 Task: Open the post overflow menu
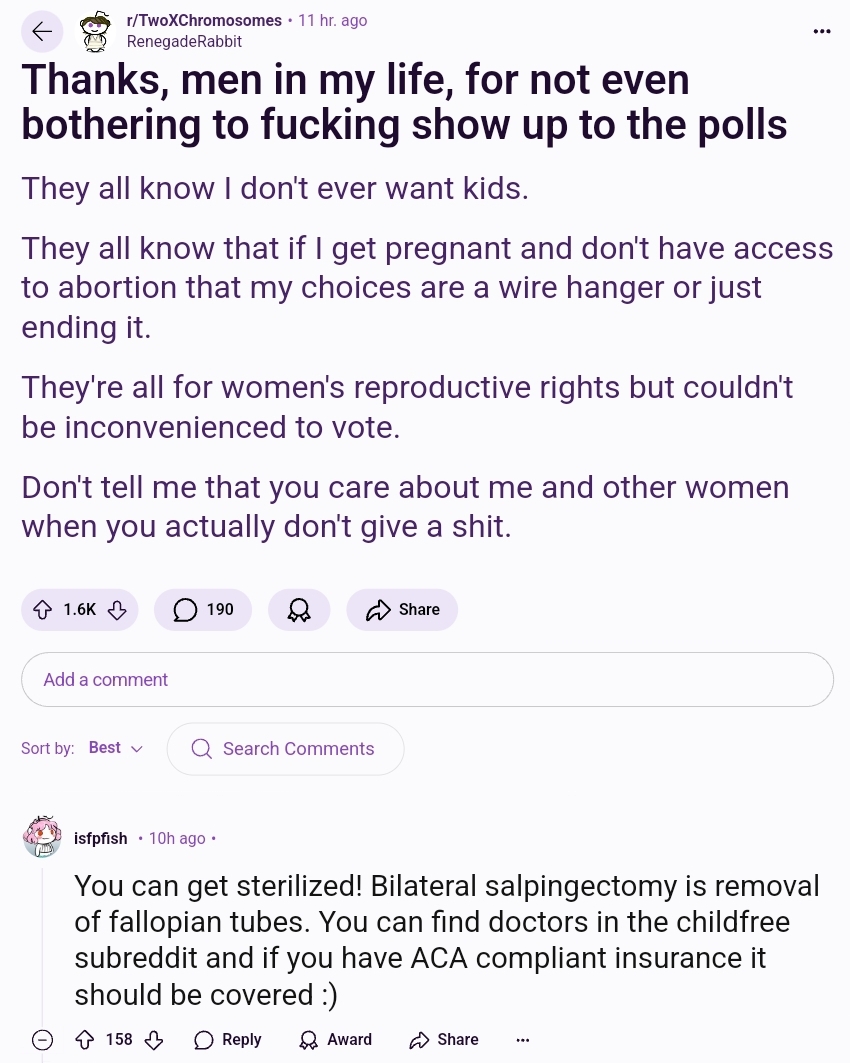[x=822, y=32]
